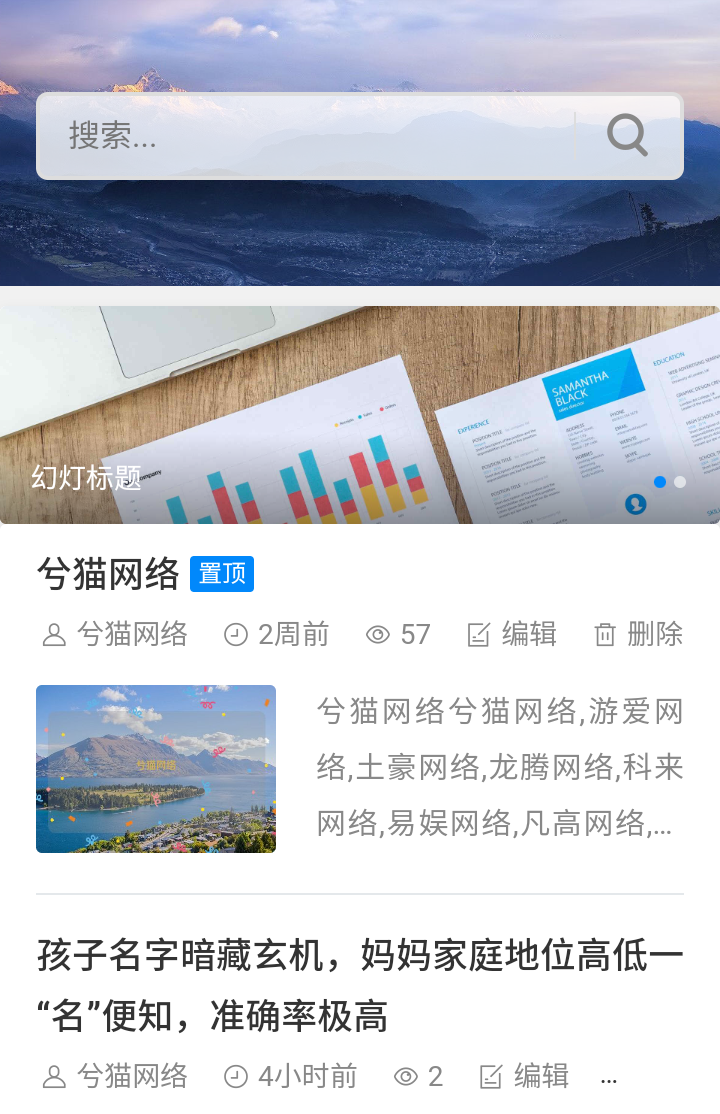The width and height of the screenshot is (720, 1114).
Task: Edit the 孩子名字暗藏玄机 article
Action: tap(525, 1076)
